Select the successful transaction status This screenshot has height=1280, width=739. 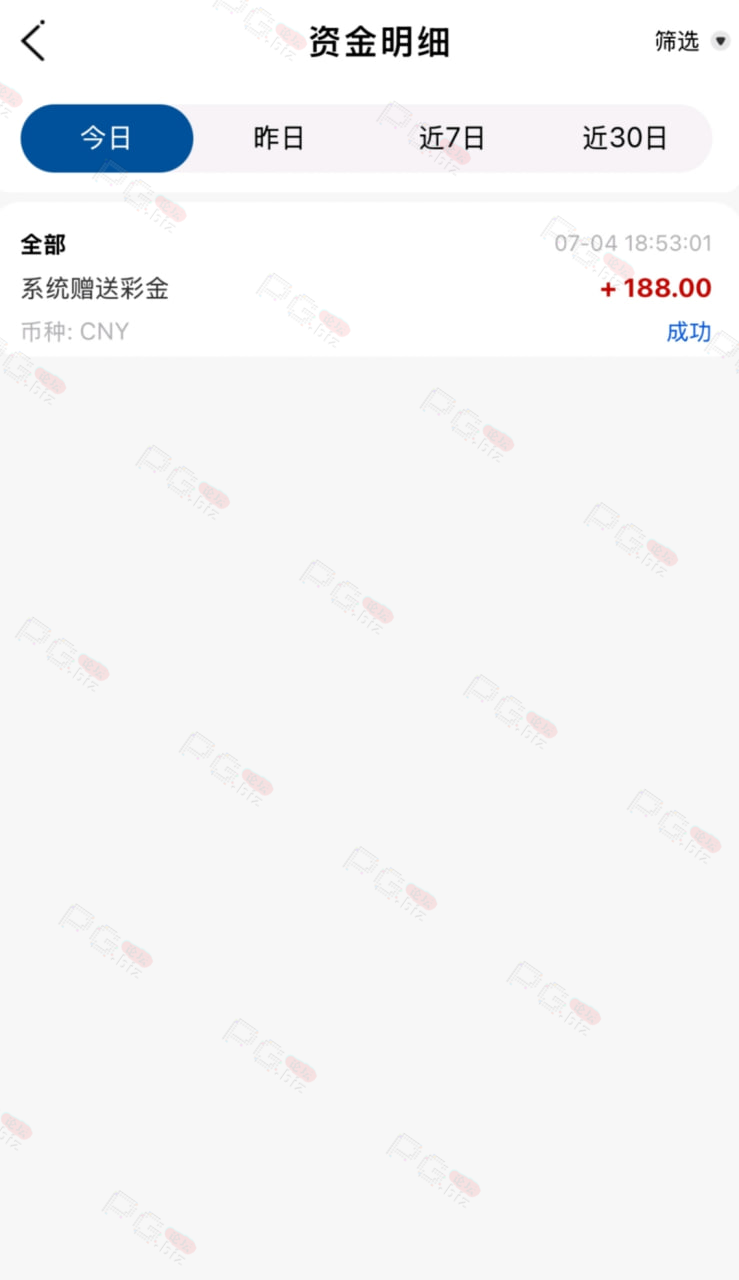690,333
